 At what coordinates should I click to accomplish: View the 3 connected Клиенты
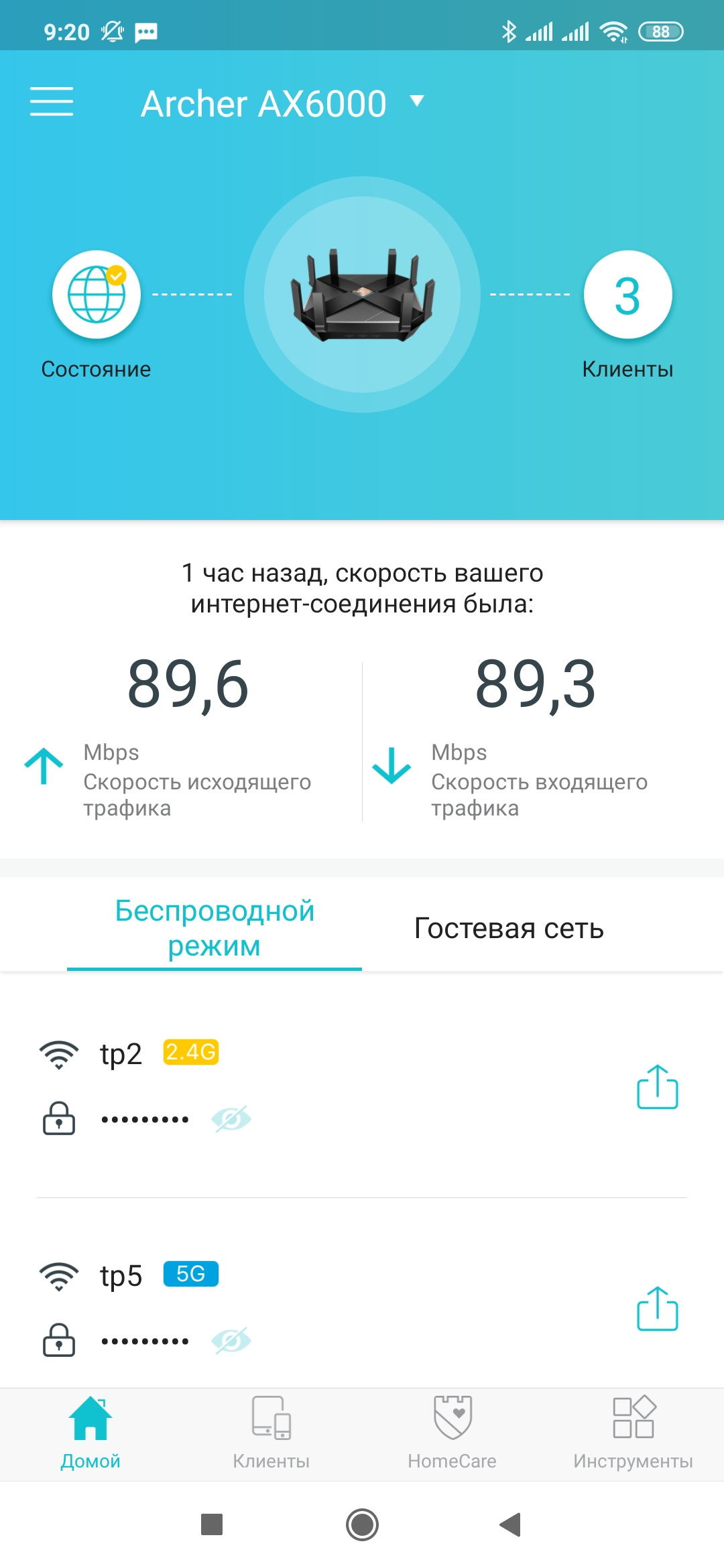(x=627, y=295)
